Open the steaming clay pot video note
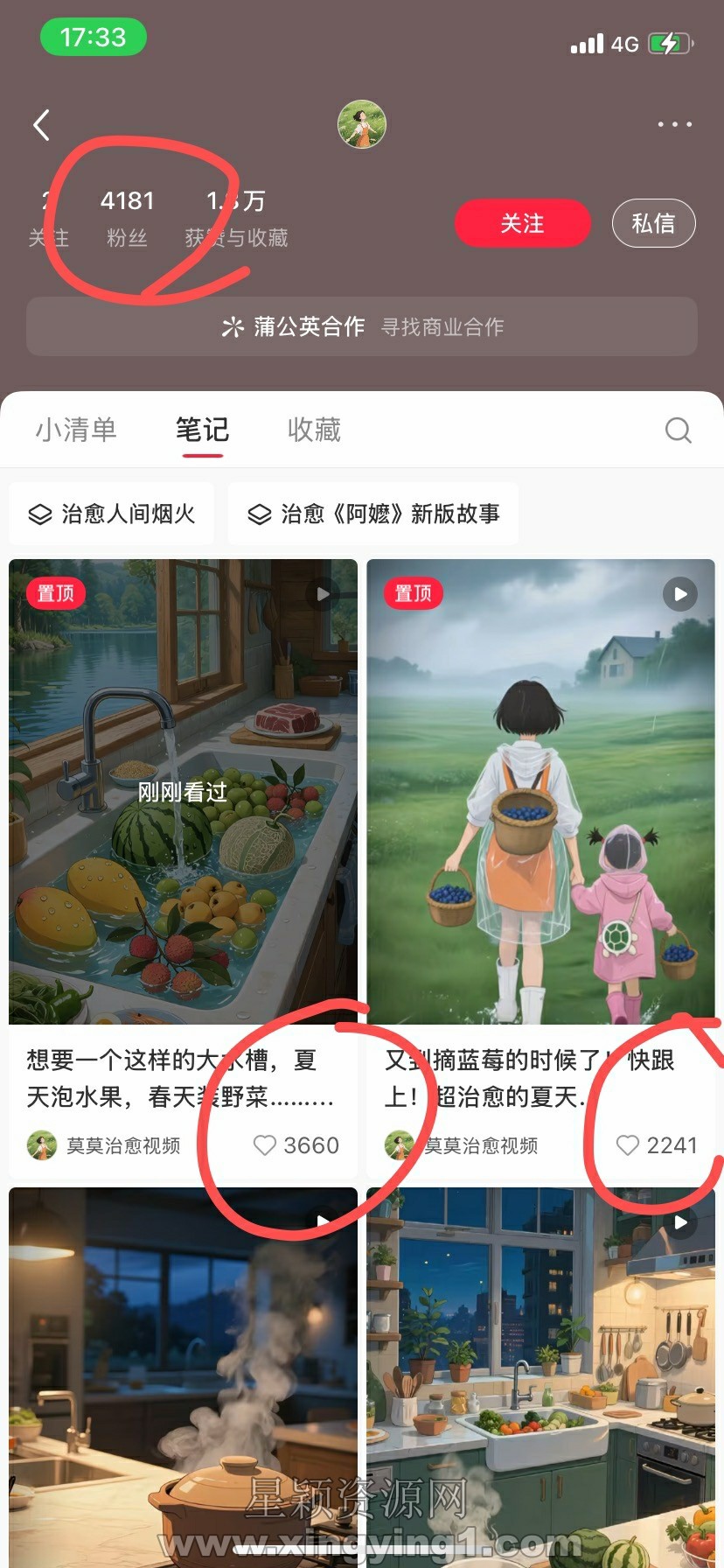Viewport: 724px width, 1568px height. (x=183, y=1374)
